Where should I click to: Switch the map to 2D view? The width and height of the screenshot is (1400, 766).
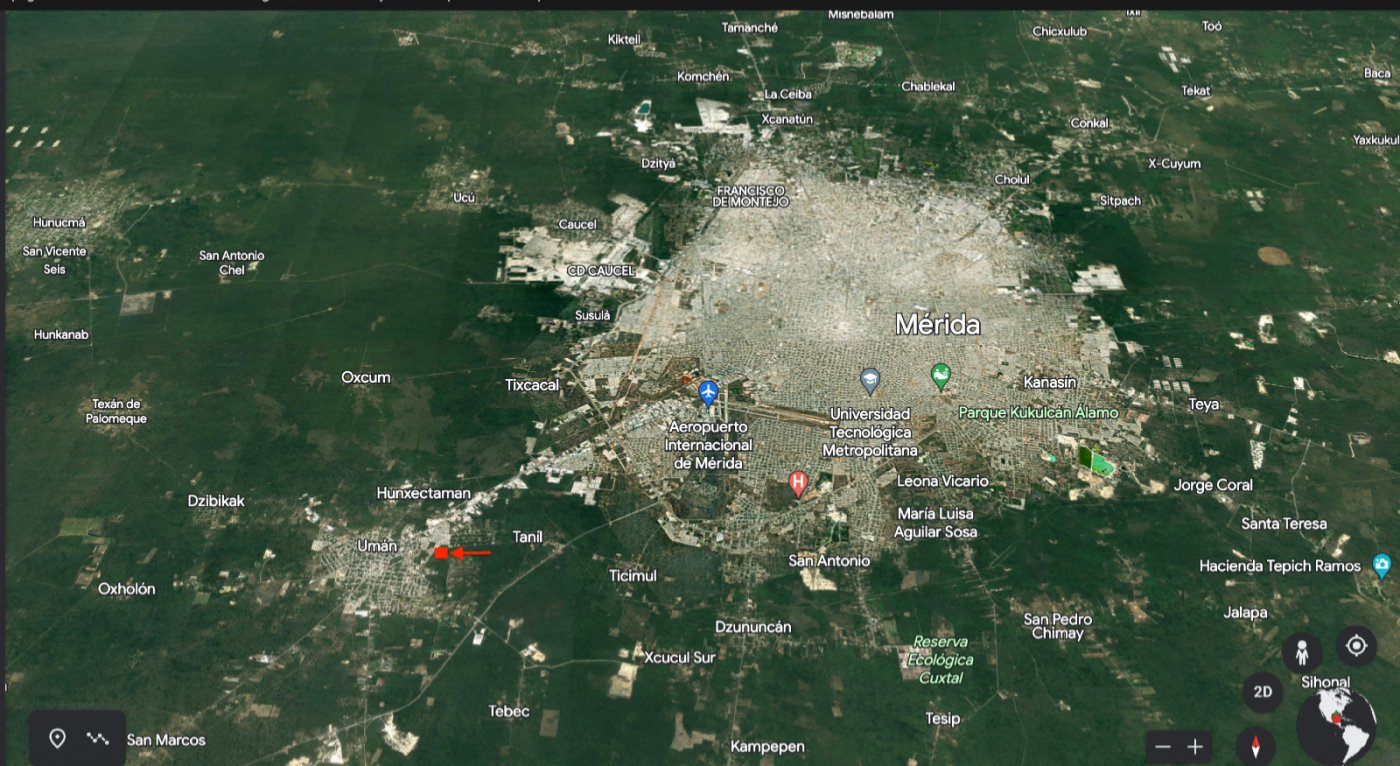[x=1263, y=692]
